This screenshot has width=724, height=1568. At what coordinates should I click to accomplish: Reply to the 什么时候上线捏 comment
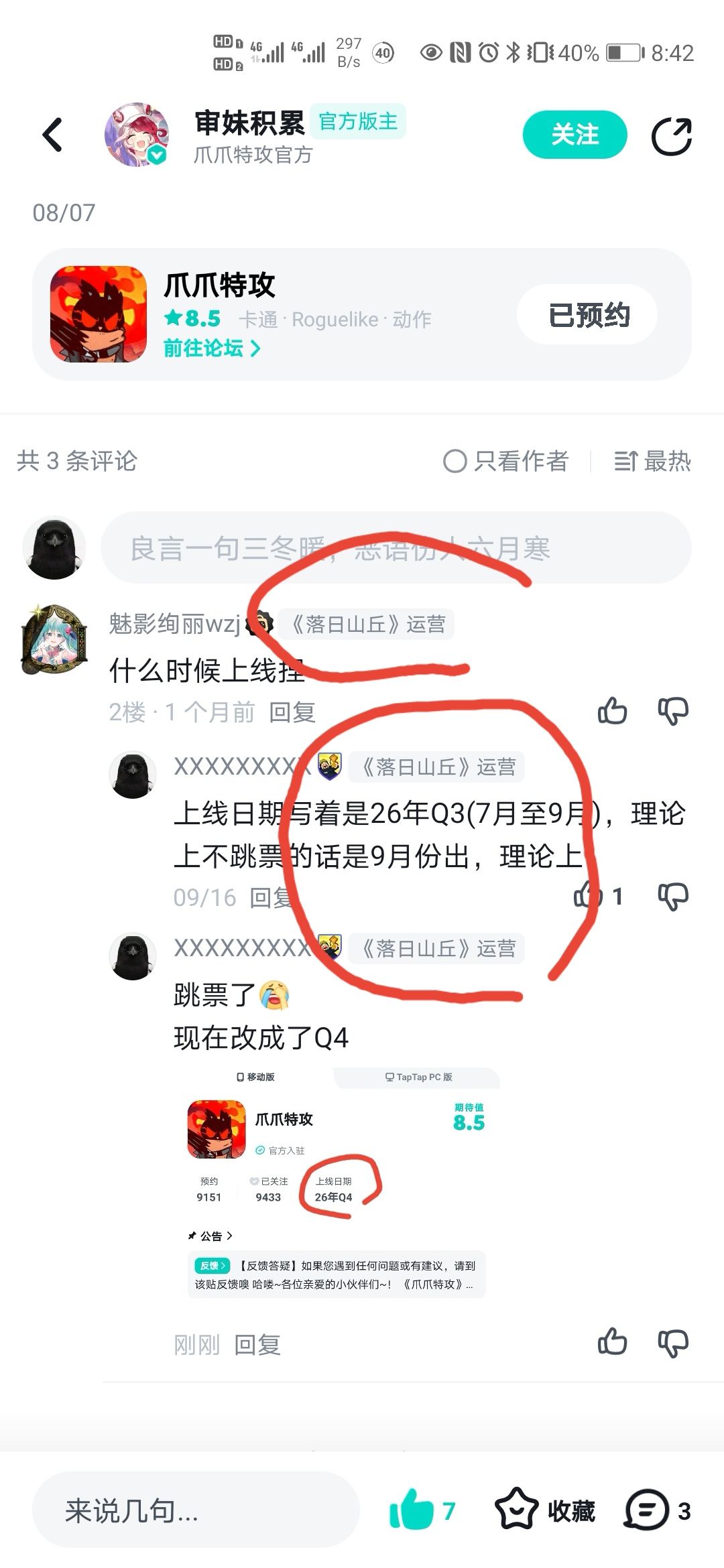[x=292, y=712]
